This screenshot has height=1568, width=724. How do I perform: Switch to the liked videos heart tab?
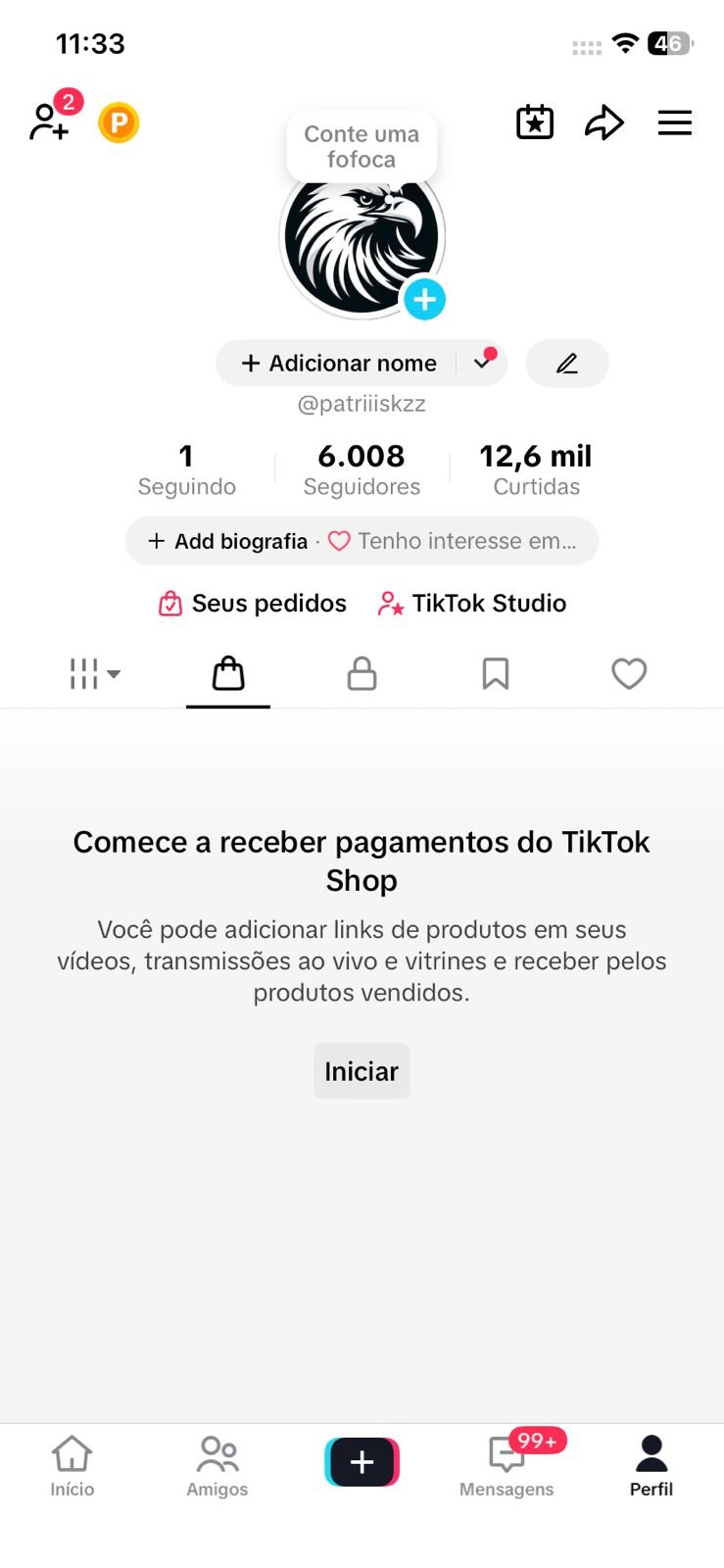pos(629,674)
